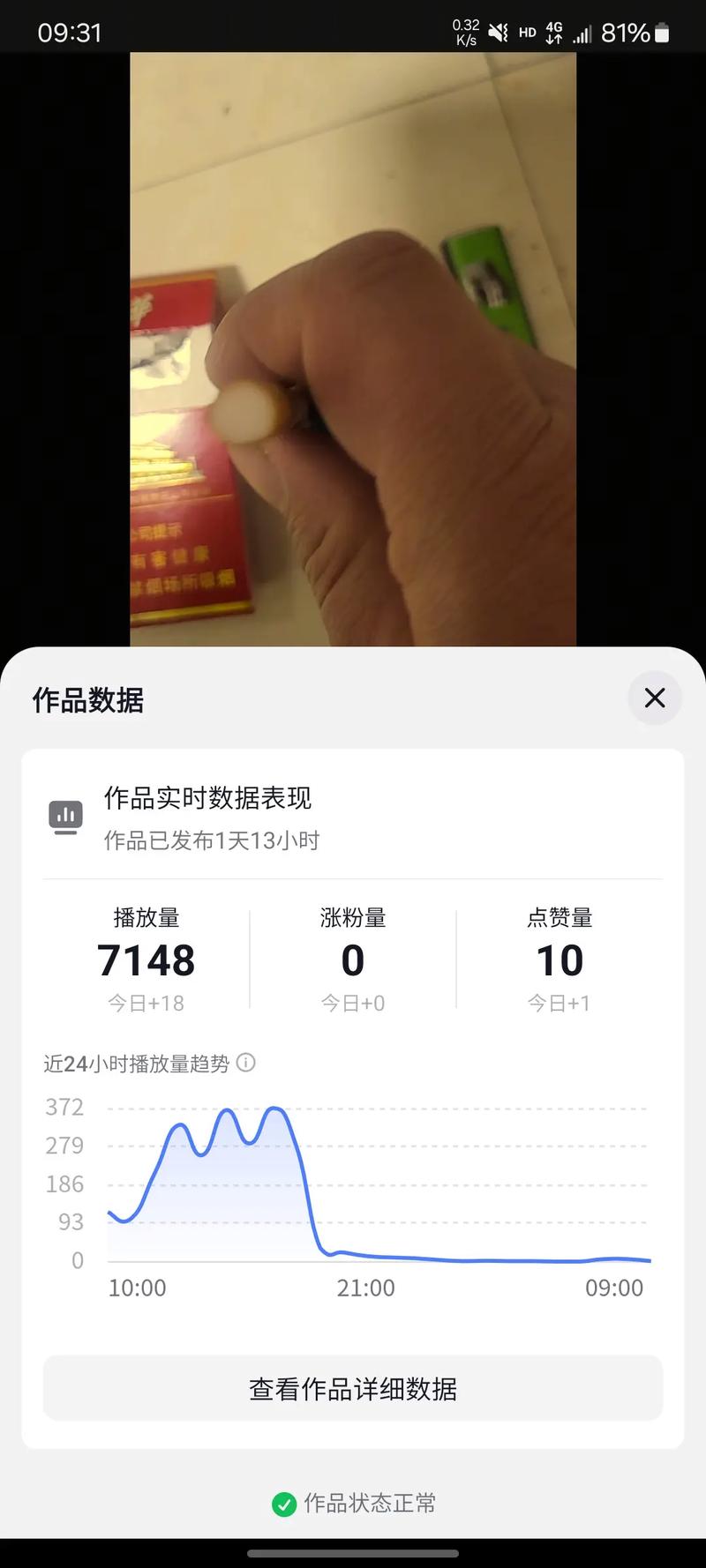Screen dimensions: 706x1568
Task: Tap the info icon next to 近24小时播放量趋势
Action: [x=245, y=1064]
